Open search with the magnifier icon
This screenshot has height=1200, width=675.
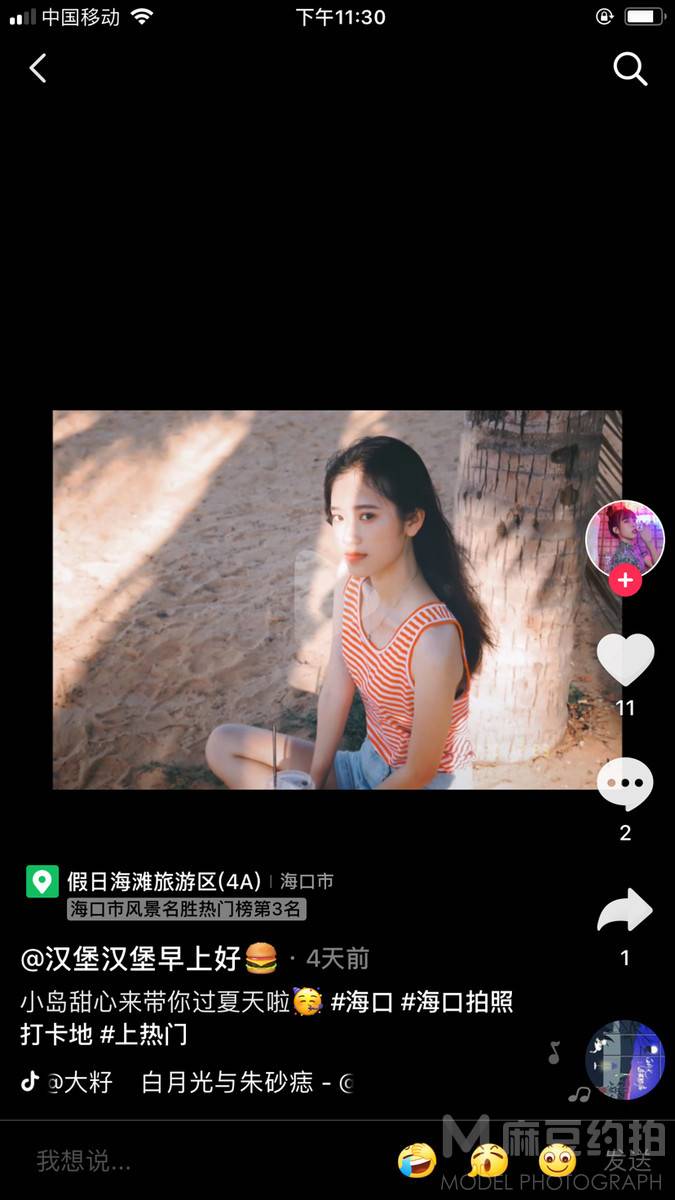coord(630,68)
